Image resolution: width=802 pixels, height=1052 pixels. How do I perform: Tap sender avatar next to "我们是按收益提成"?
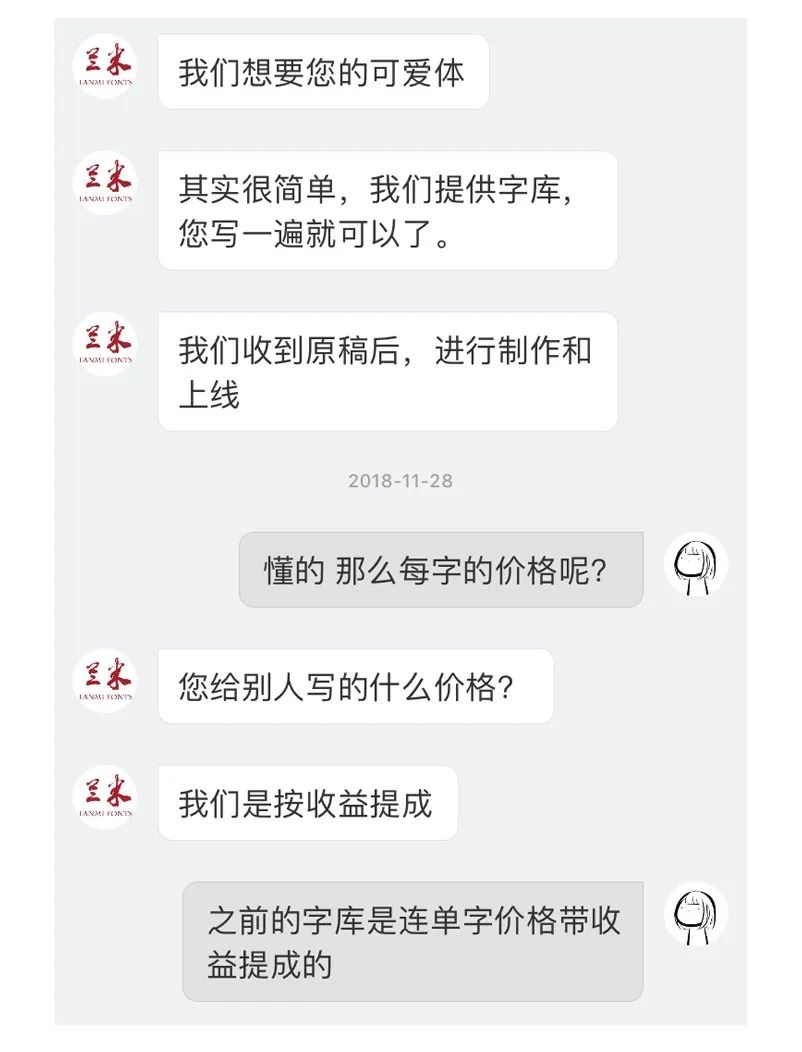pyautogui.click(x=104, y=798)
